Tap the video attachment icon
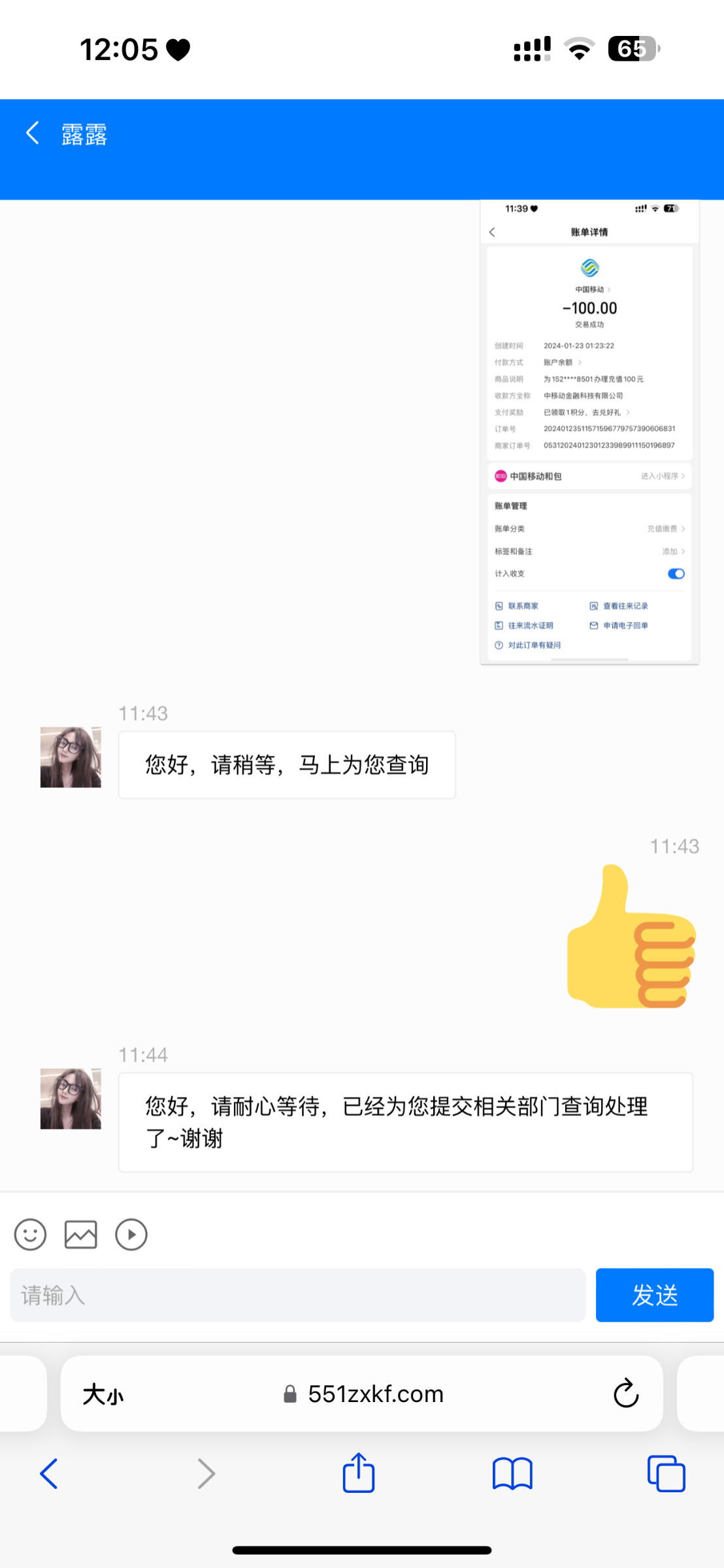 131,1235
